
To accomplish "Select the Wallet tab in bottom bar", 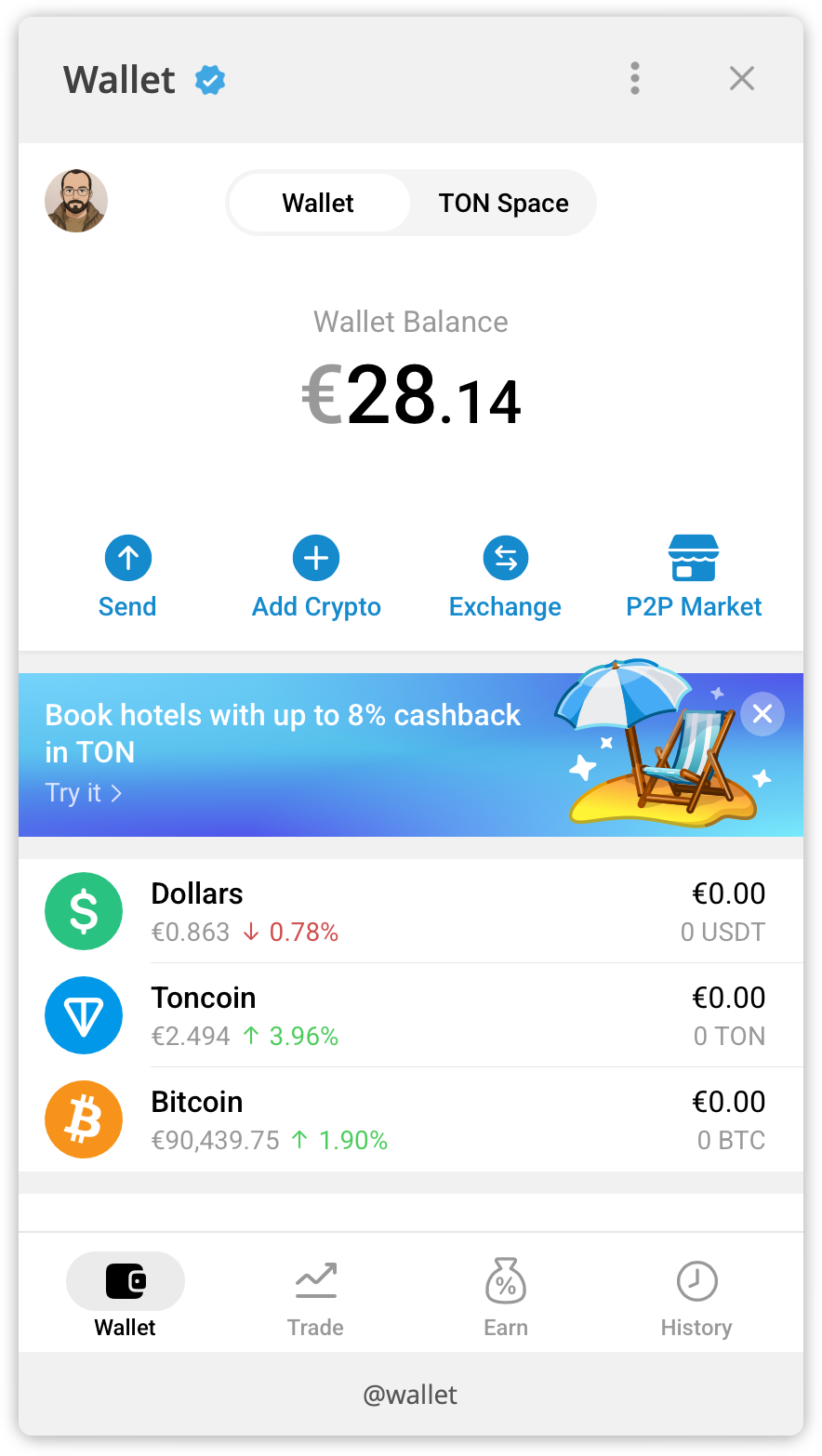I will tap(126, 1298).
